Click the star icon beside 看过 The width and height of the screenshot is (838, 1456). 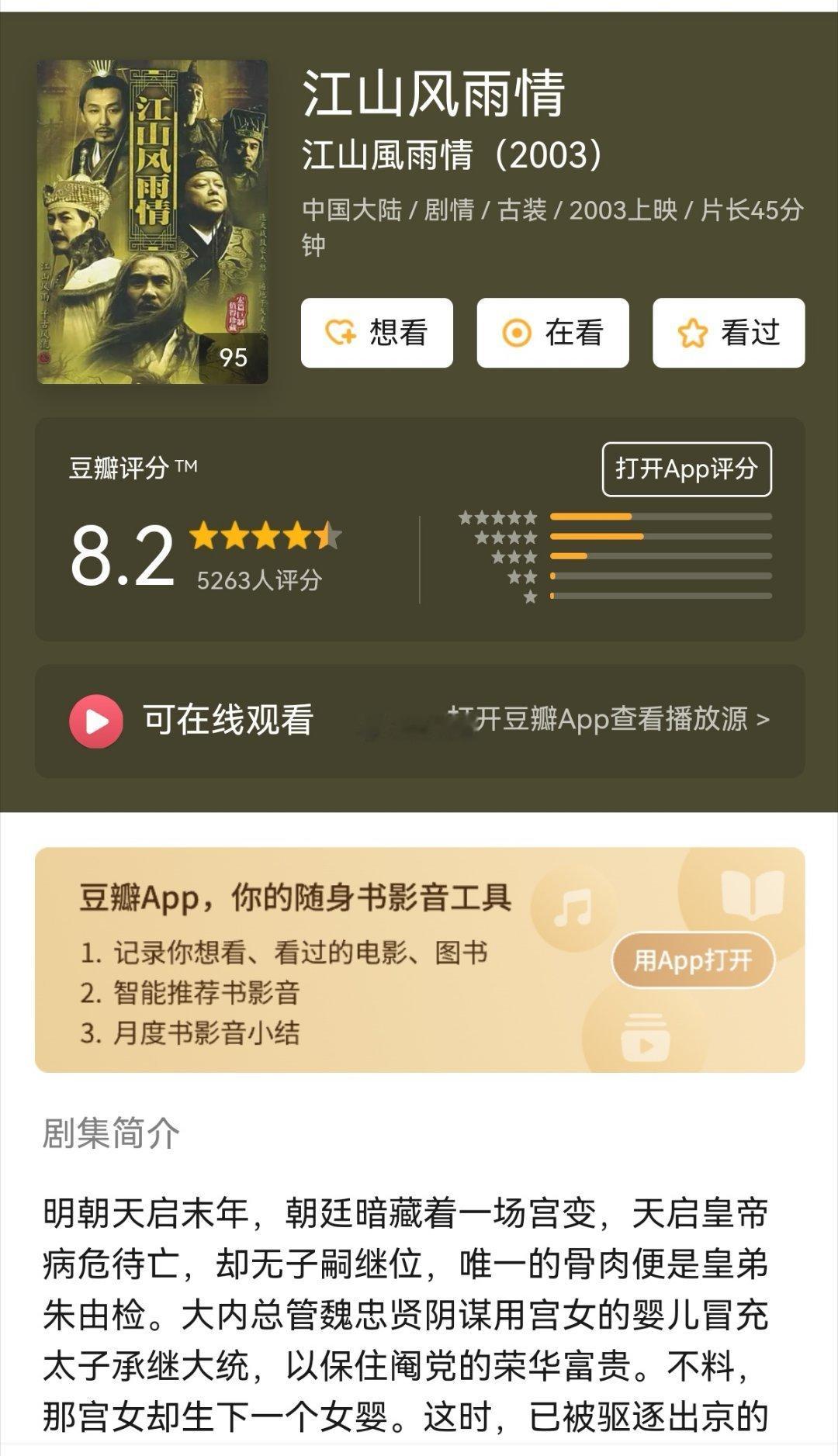(694, 332)
